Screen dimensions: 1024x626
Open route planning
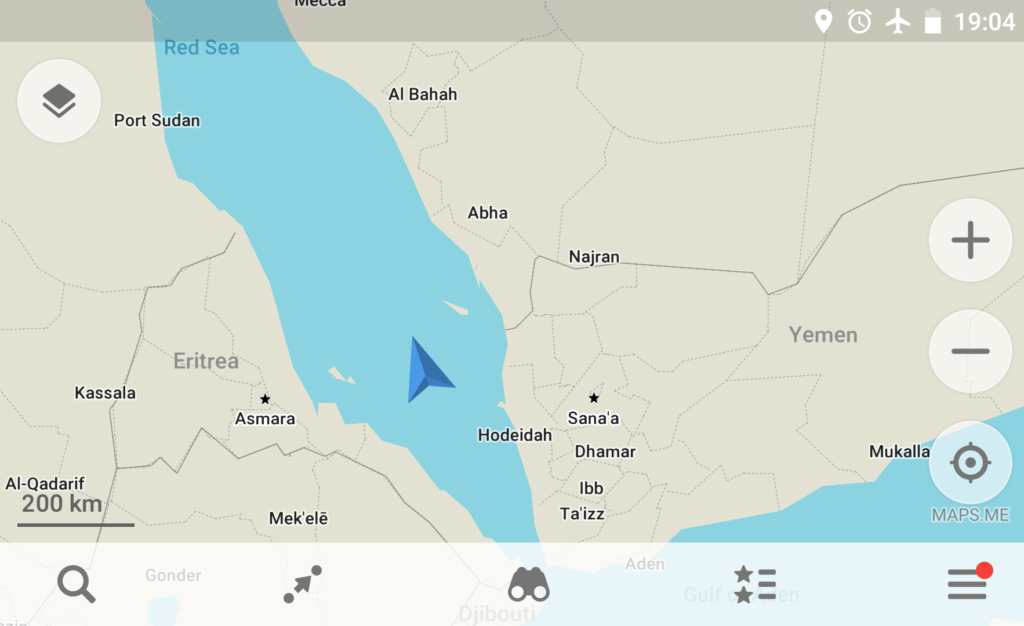coord(302,584)
